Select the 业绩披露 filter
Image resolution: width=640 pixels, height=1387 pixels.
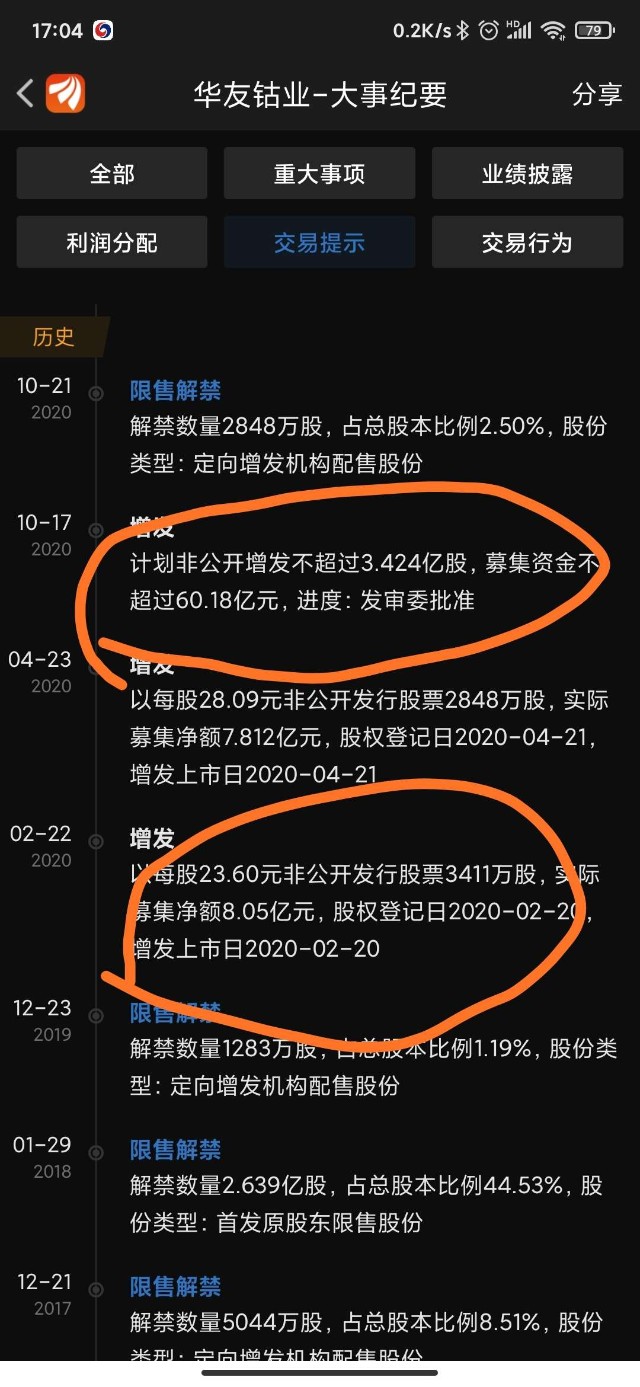527,174
